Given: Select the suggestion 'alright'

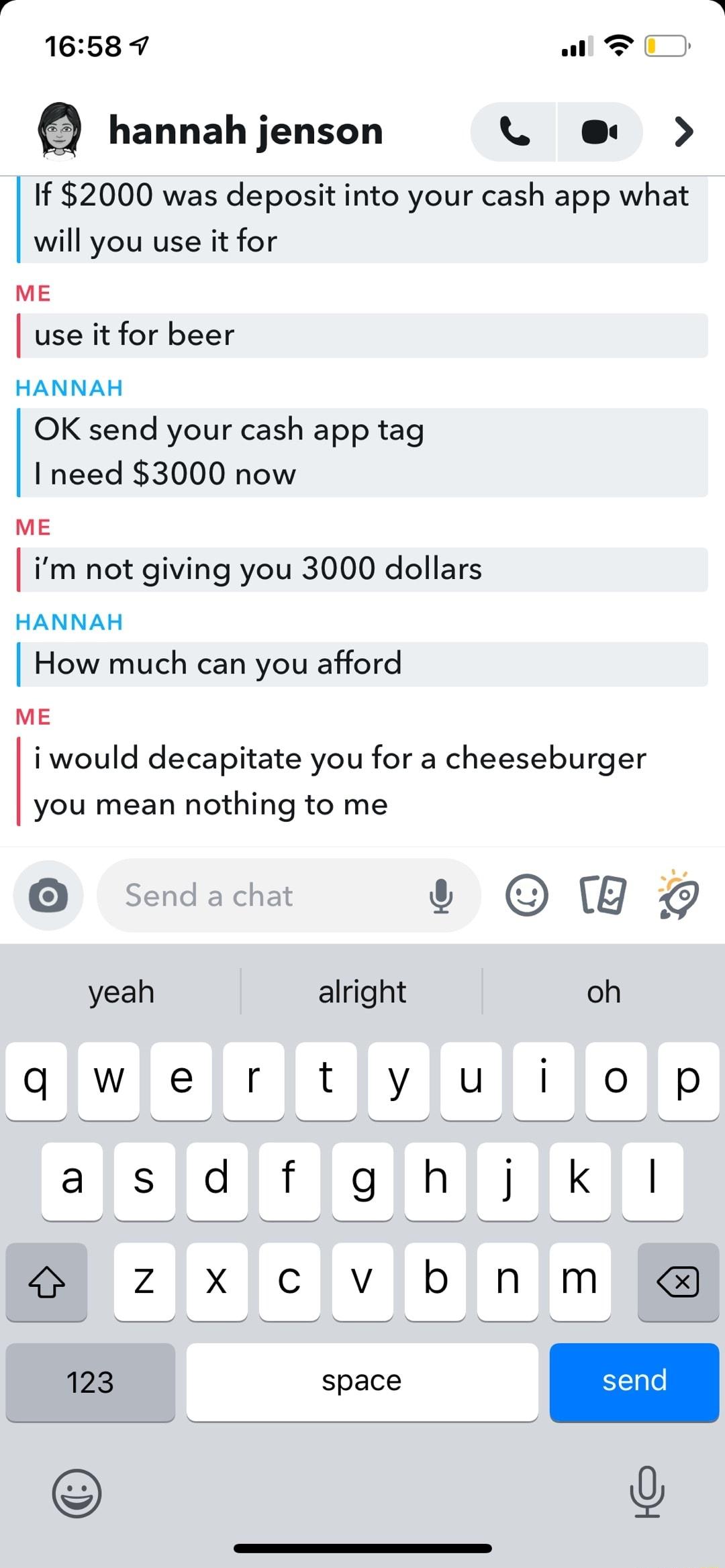Looking at the screenshot, I should [362, 991].
